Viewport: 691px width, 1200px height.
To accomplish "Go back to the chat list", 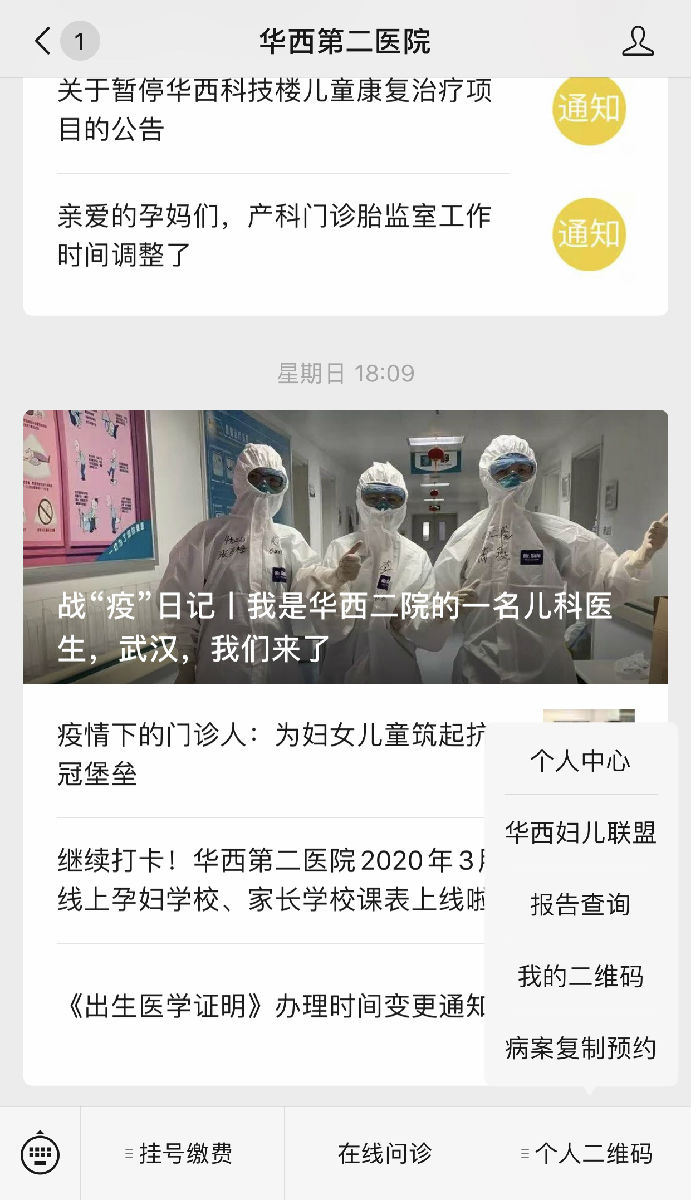I will 43,41.
